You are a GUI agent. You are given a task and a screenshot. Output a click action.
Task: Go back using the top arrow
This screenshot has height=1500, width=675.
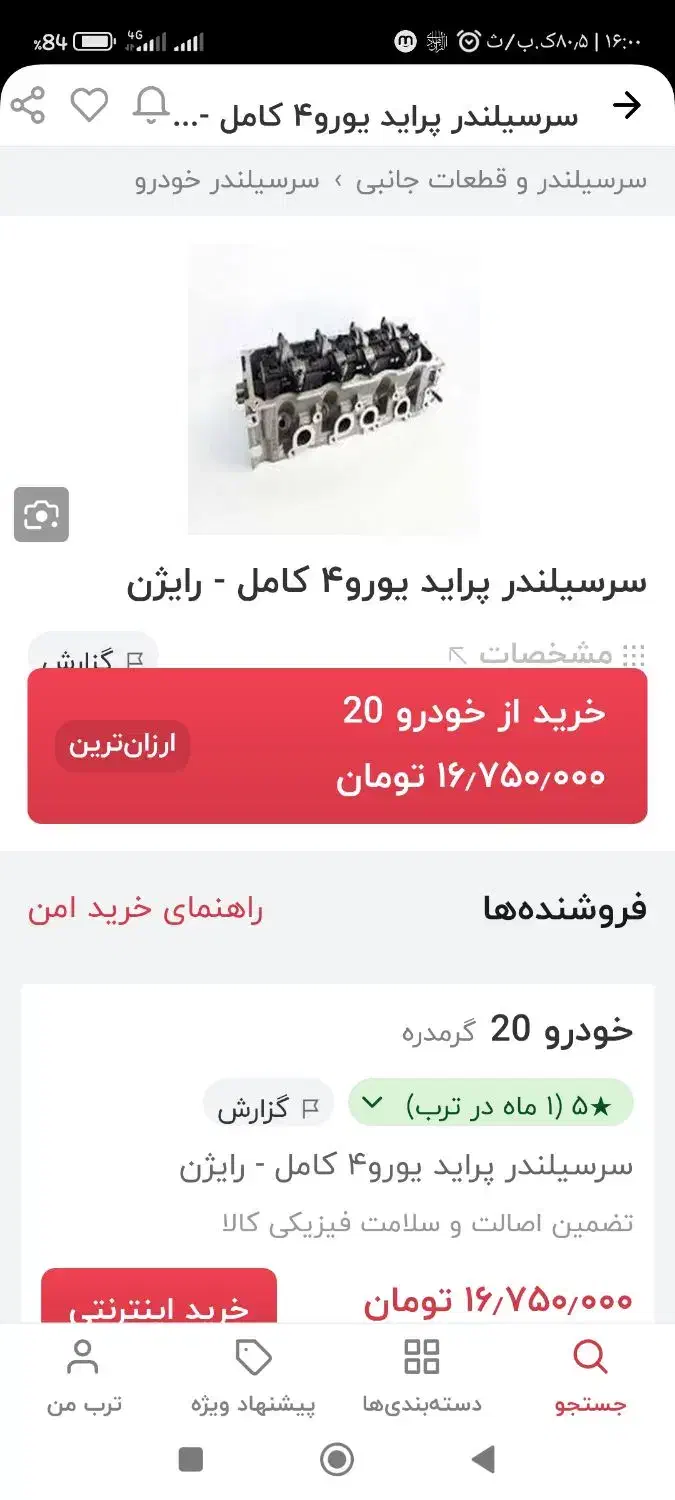point(627,105)
